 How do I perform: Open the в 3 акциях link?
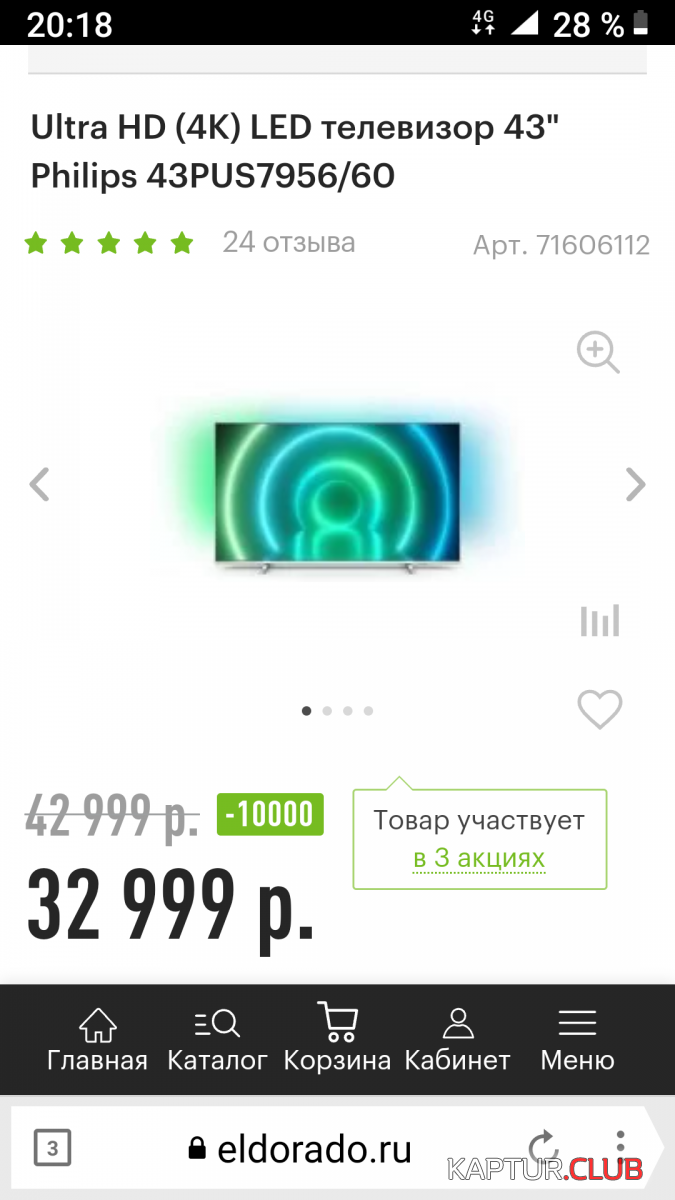(479, 857)
